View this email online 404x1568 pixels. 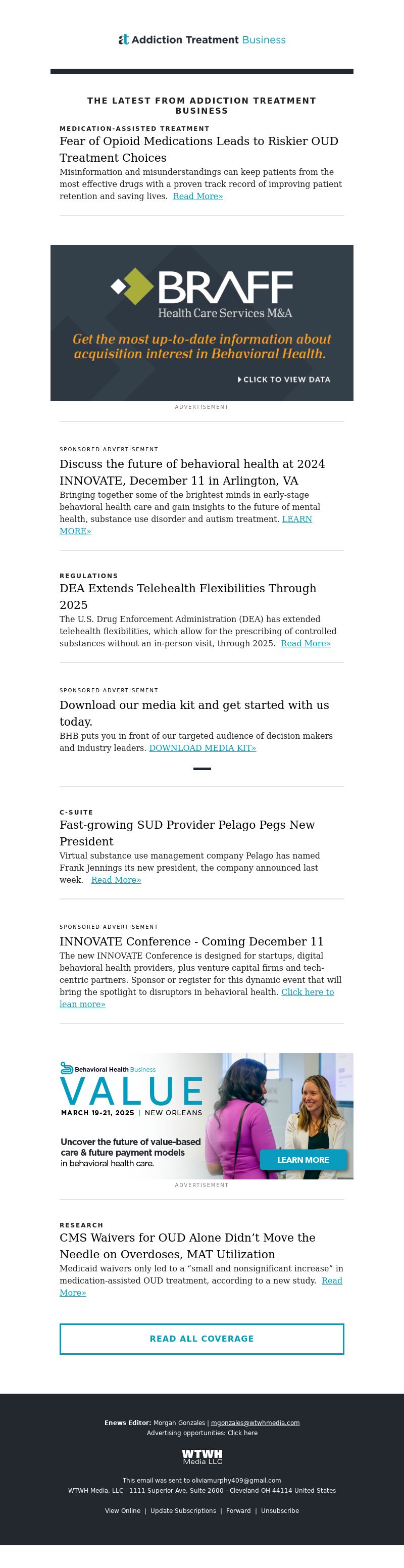coord(122,1510)
